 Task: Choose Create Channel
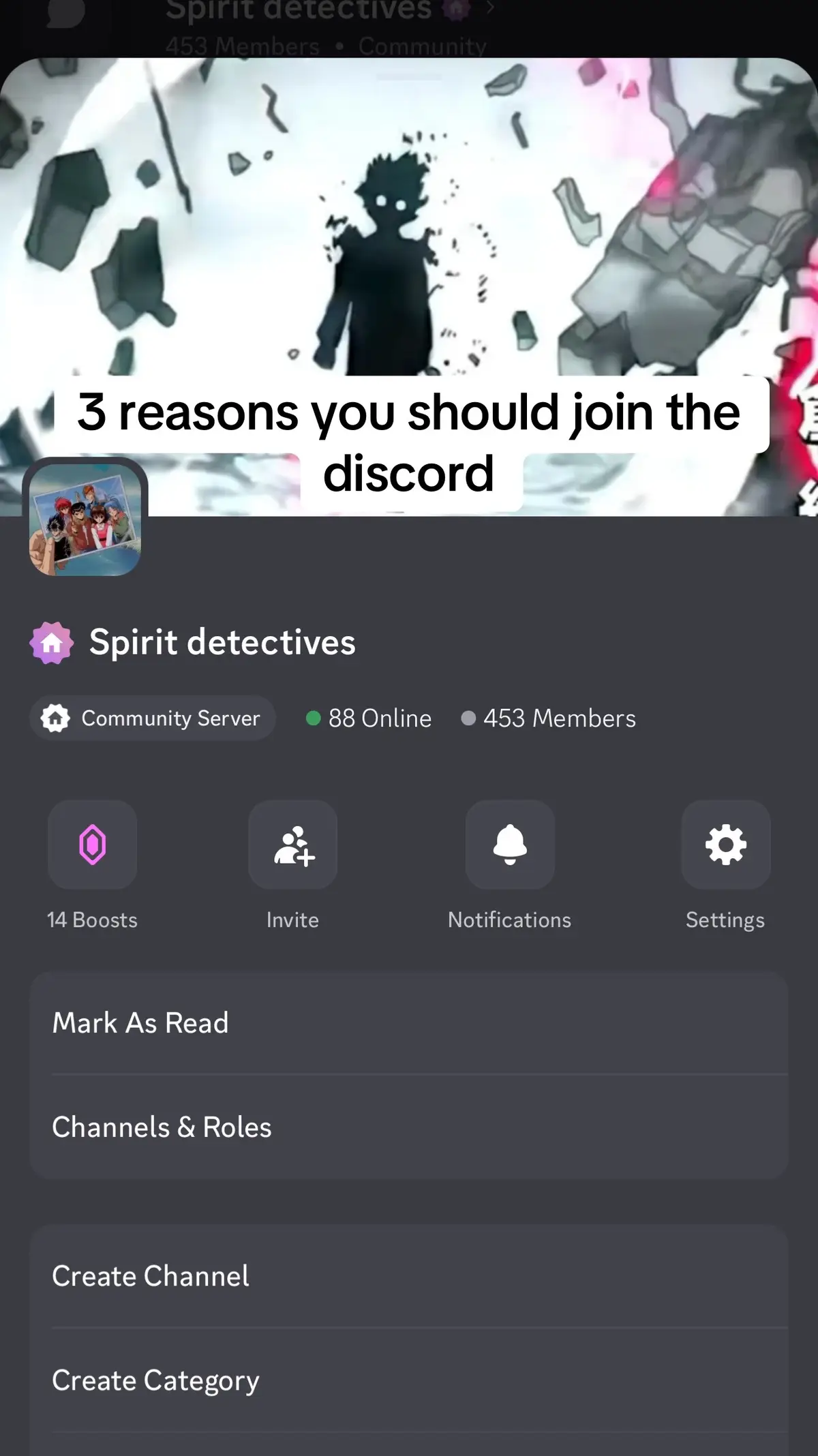point(409,1276)
